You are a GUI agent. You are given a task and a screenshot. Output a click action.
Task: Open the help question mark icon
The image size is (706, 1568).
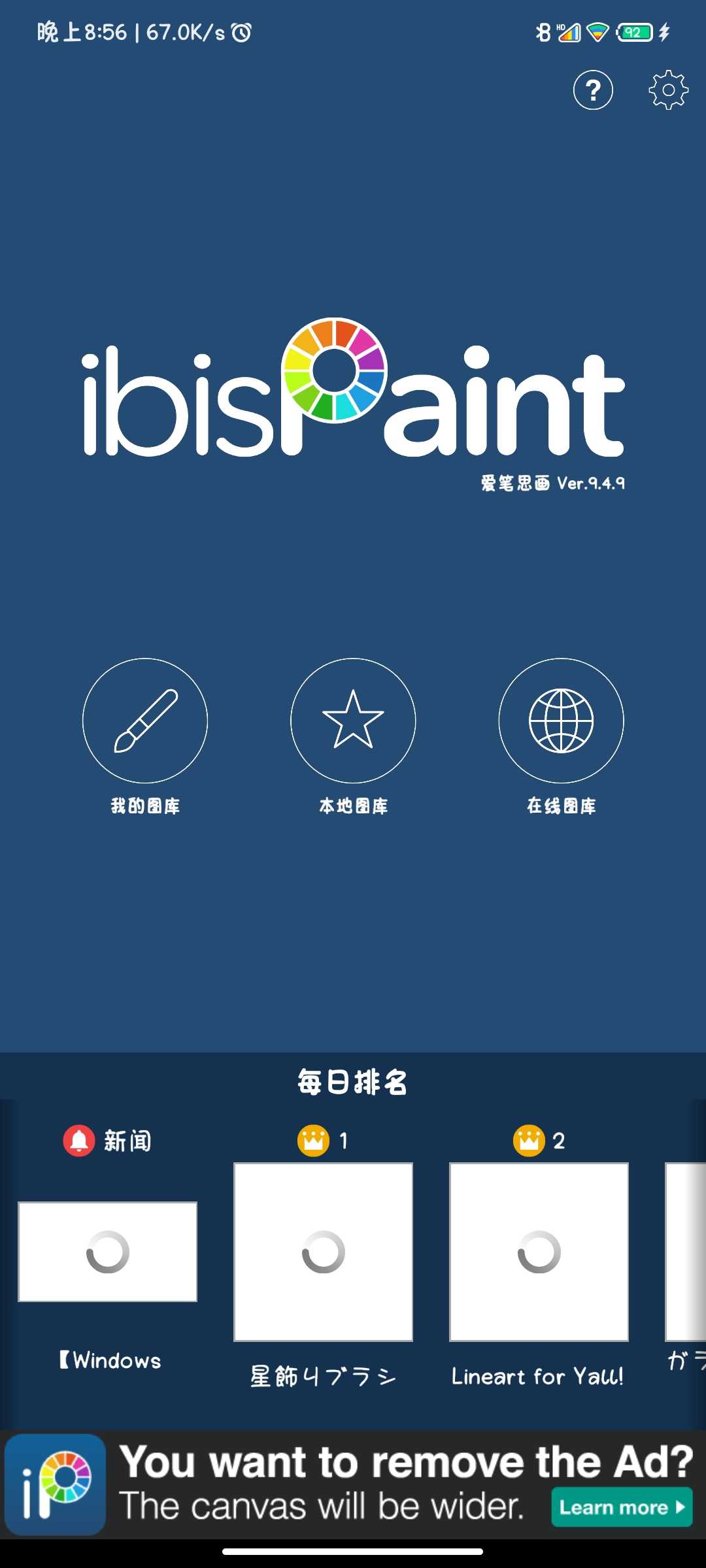pos(593,90)
